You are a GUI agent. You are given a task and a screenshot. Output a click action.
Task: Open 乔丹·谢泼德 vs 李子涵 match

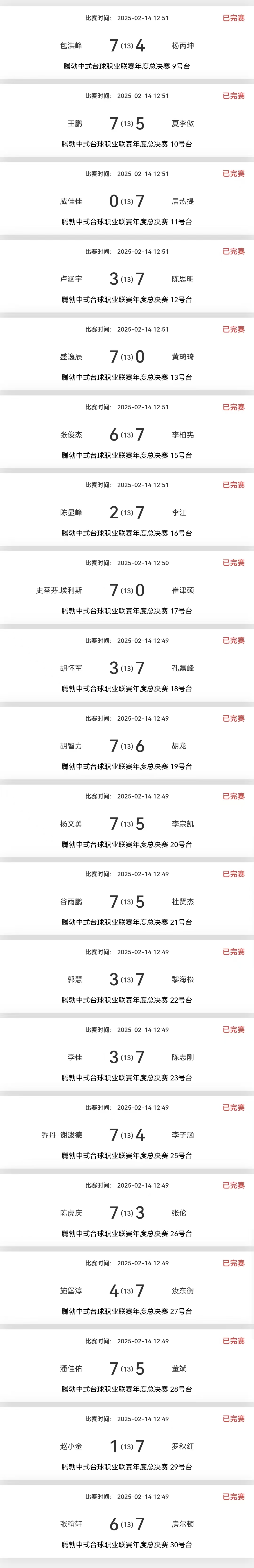pos(127,1135)
